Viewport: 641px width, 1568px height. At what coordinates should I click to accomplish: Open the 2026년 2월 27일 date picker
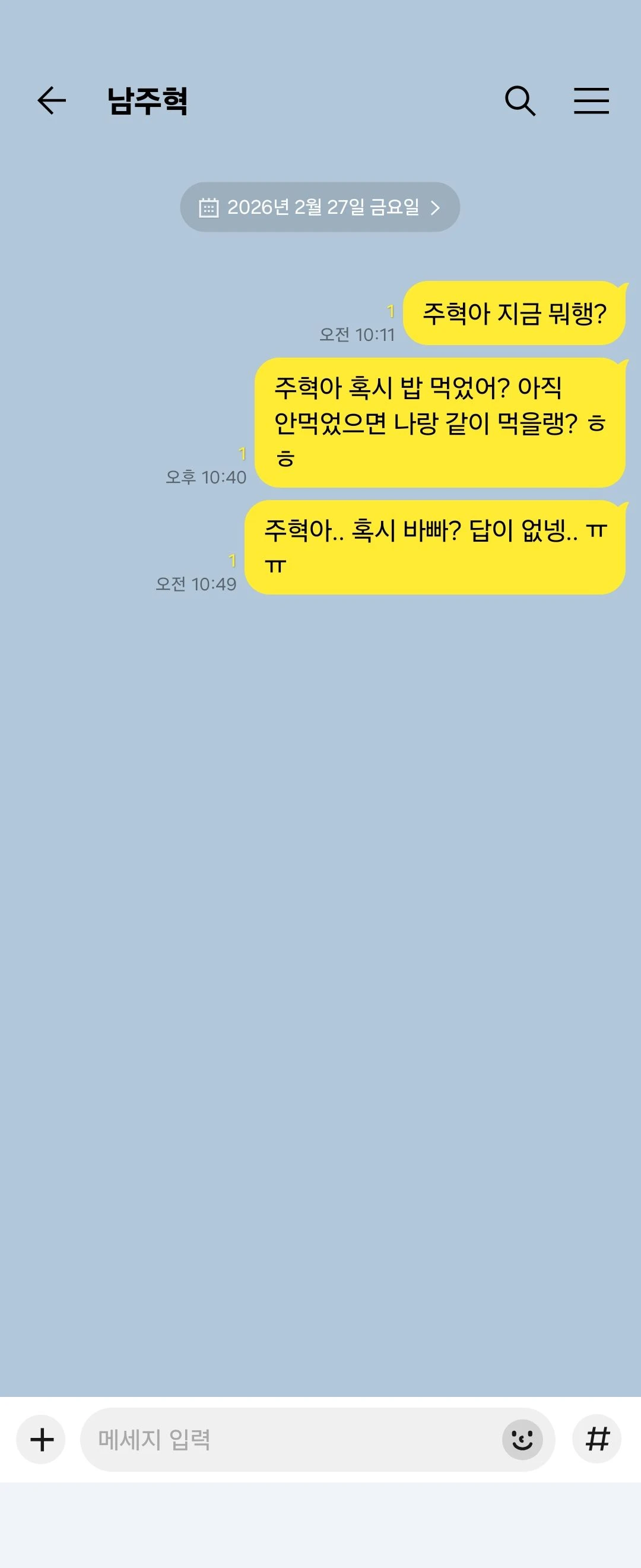320,207
